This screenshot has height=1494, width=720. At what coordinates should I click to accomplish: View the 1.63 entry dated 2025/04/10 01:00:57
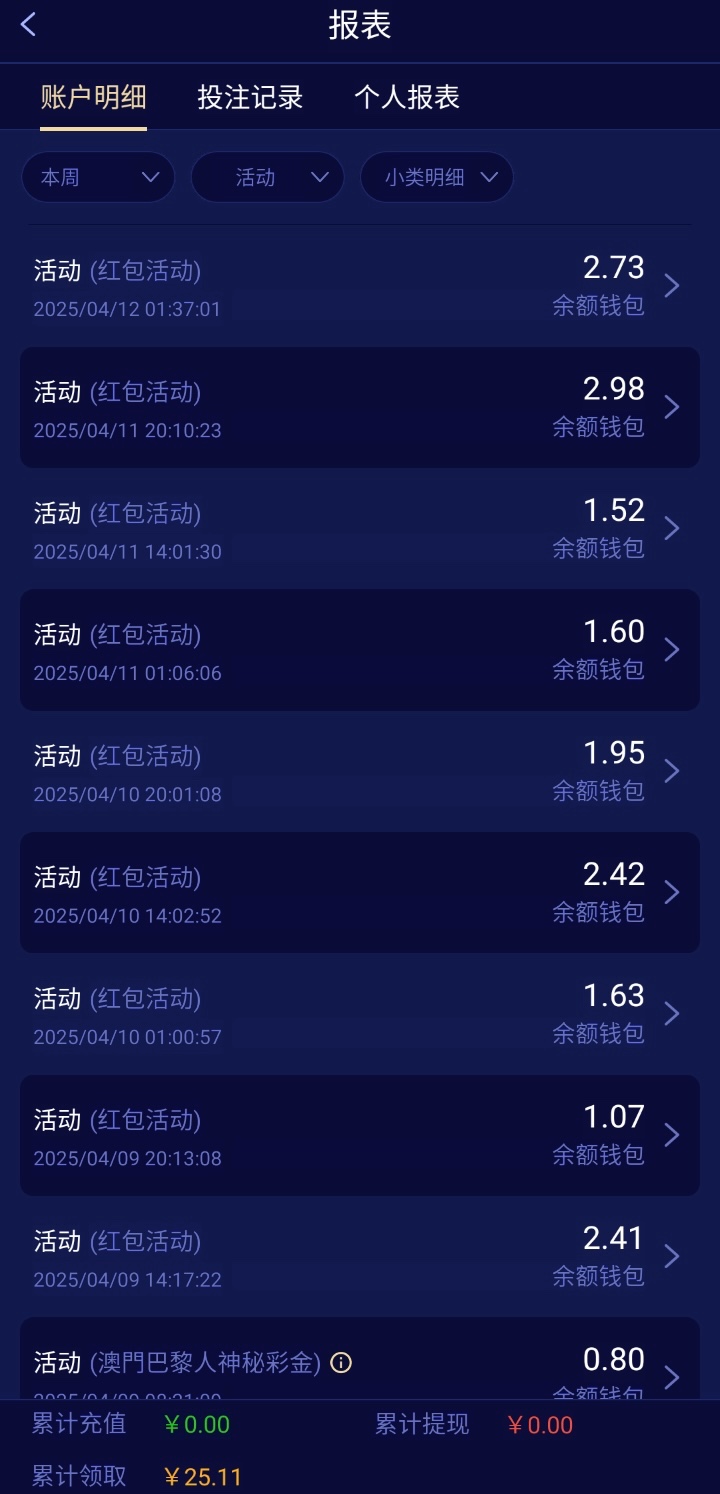[x=360, y=1014]
